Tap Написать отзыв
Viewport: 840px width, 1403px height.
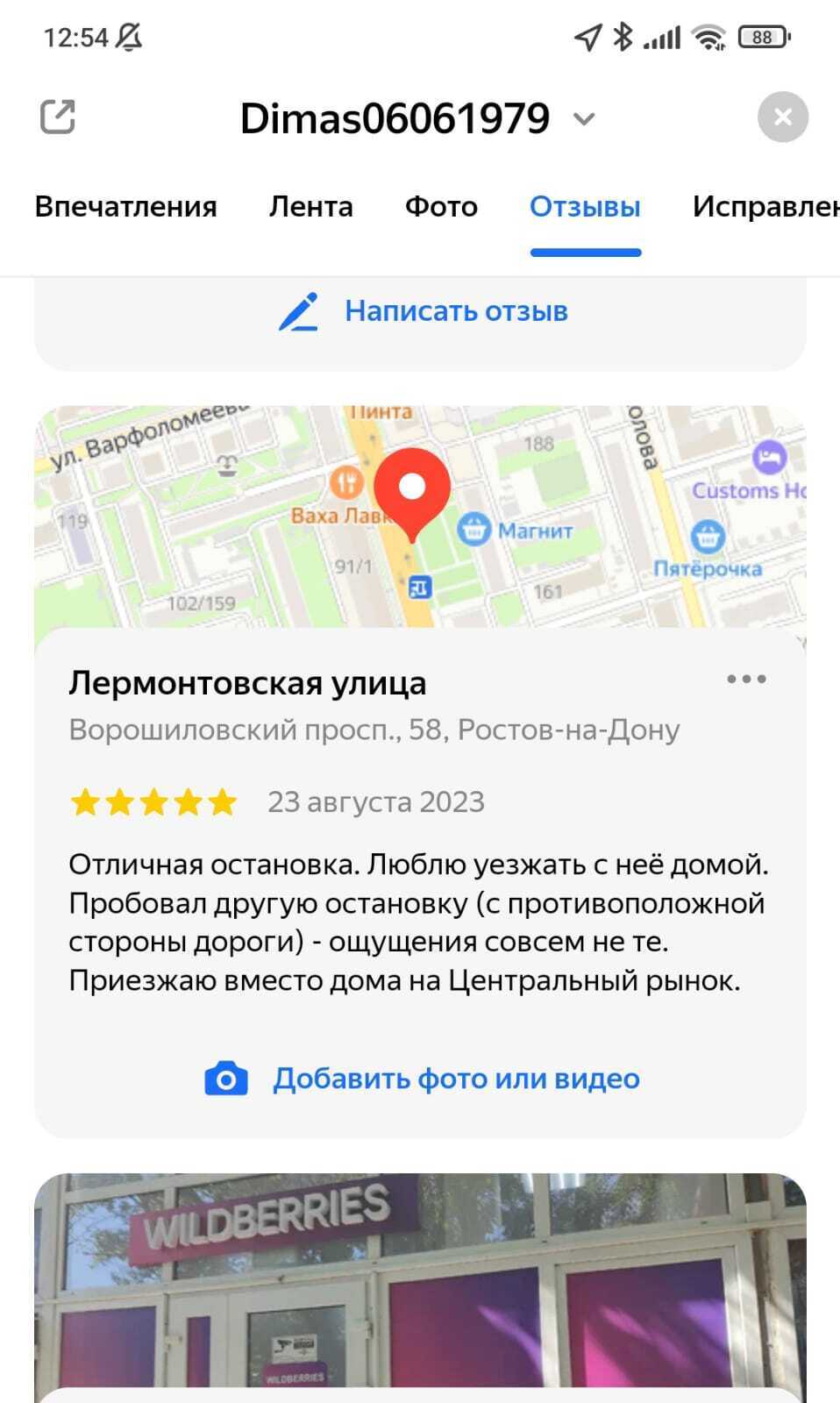(x=423, y=311)
